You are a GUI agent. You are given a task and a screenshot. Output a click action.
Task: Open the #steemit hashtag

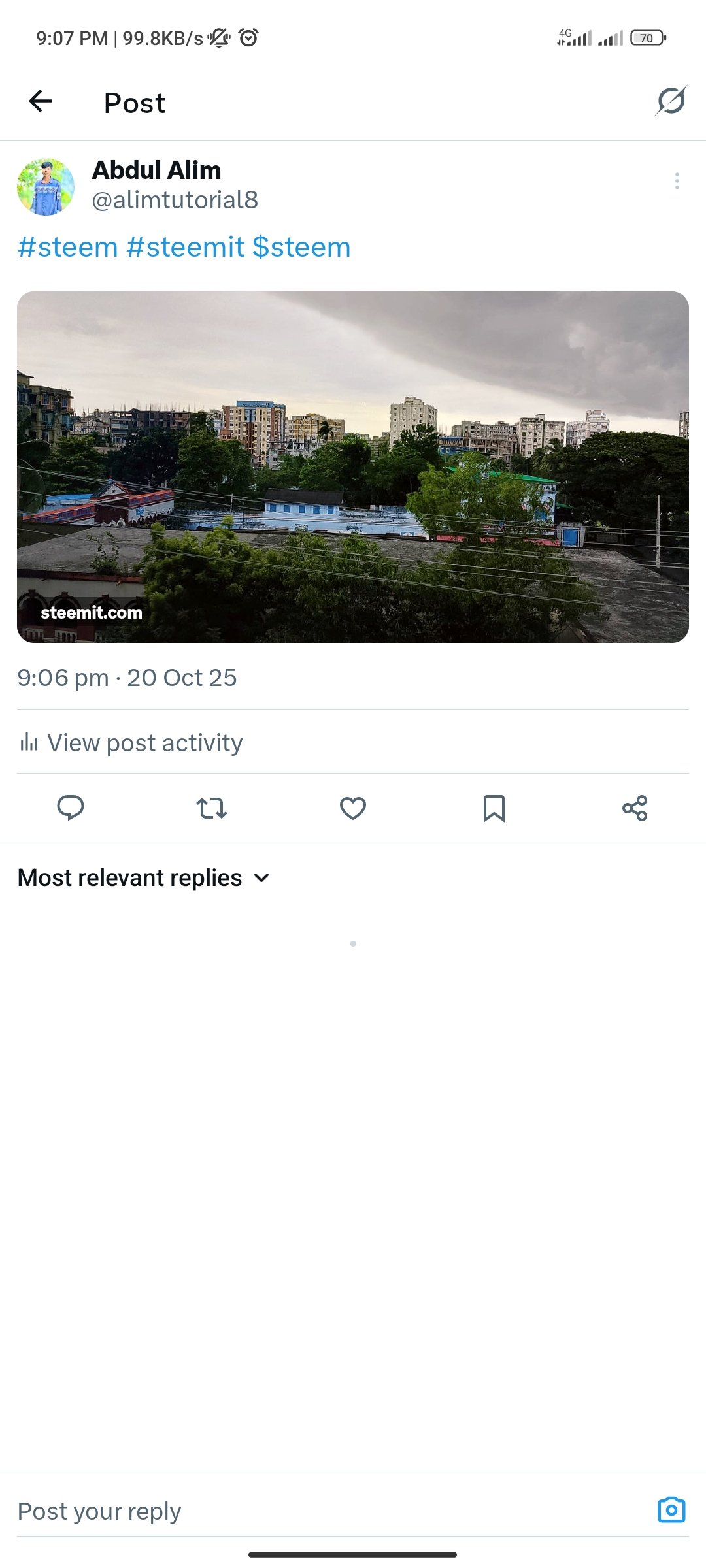click(x=186, y=248)
